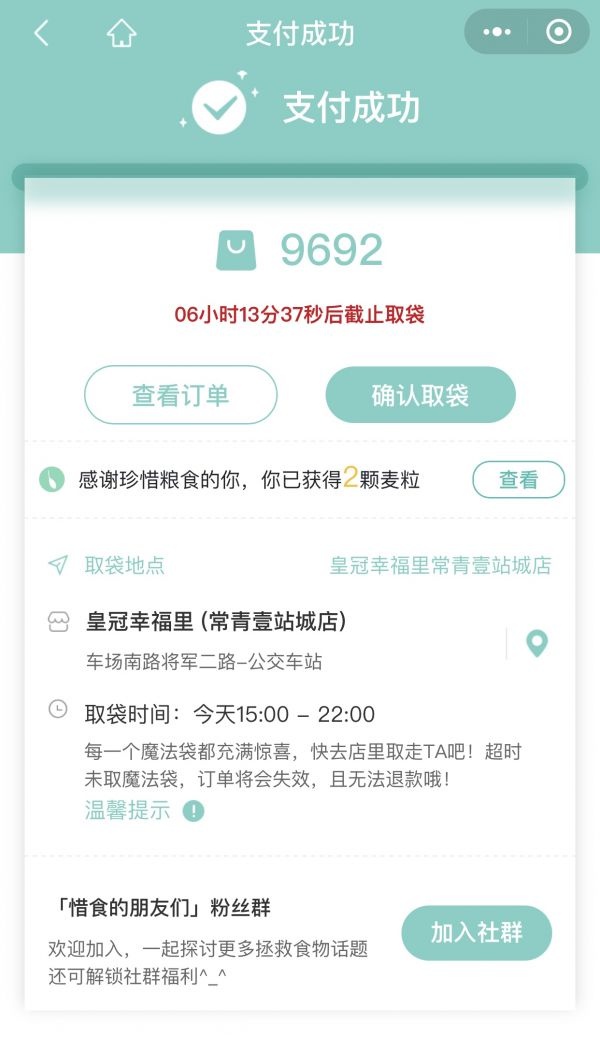Open the 温馨提示 notice

coord(143,811)
